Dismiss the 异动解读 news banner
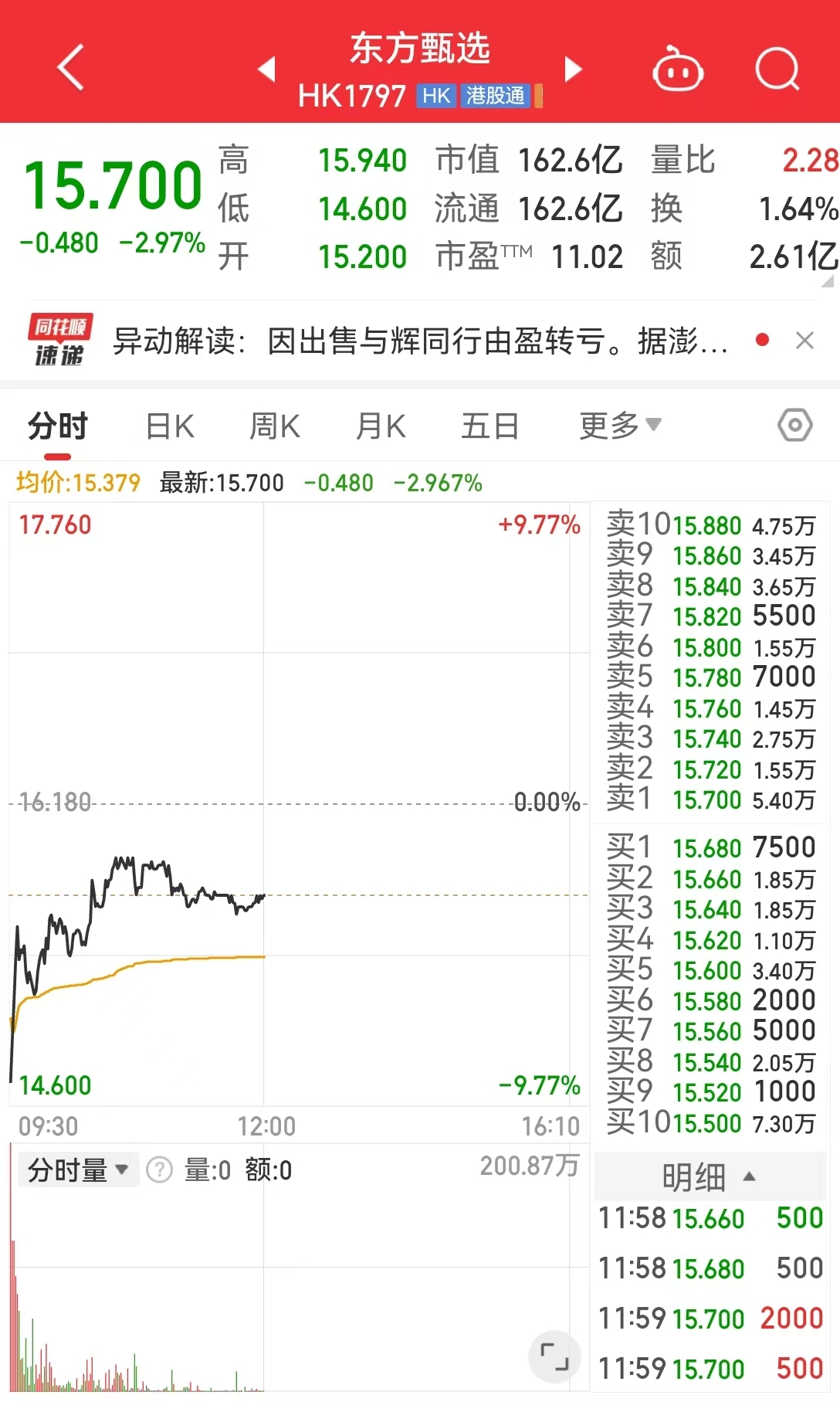This screenshot has width=840, height=1402. click(804, 341)
